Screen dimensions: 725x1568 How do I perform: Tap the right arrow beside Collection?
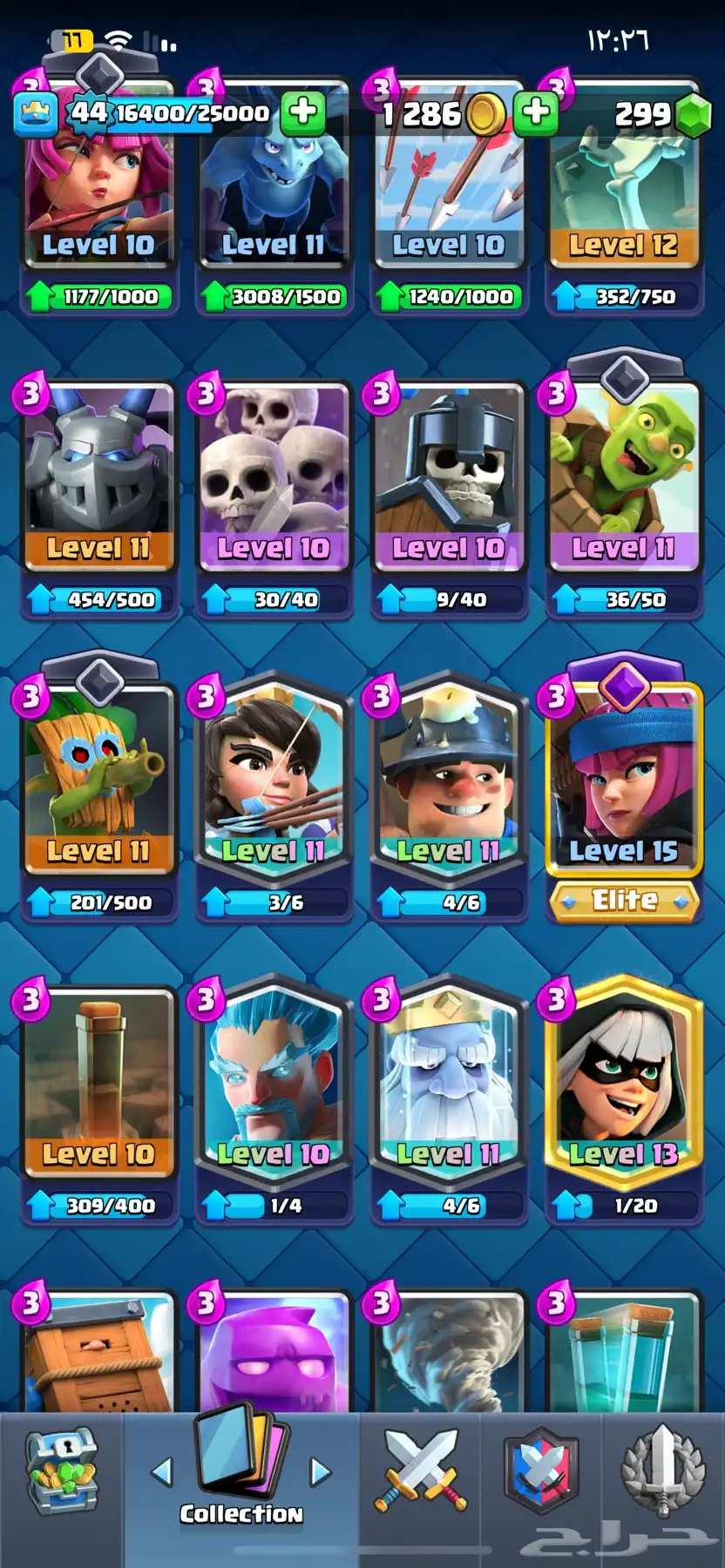click(x=321, y=1472)
